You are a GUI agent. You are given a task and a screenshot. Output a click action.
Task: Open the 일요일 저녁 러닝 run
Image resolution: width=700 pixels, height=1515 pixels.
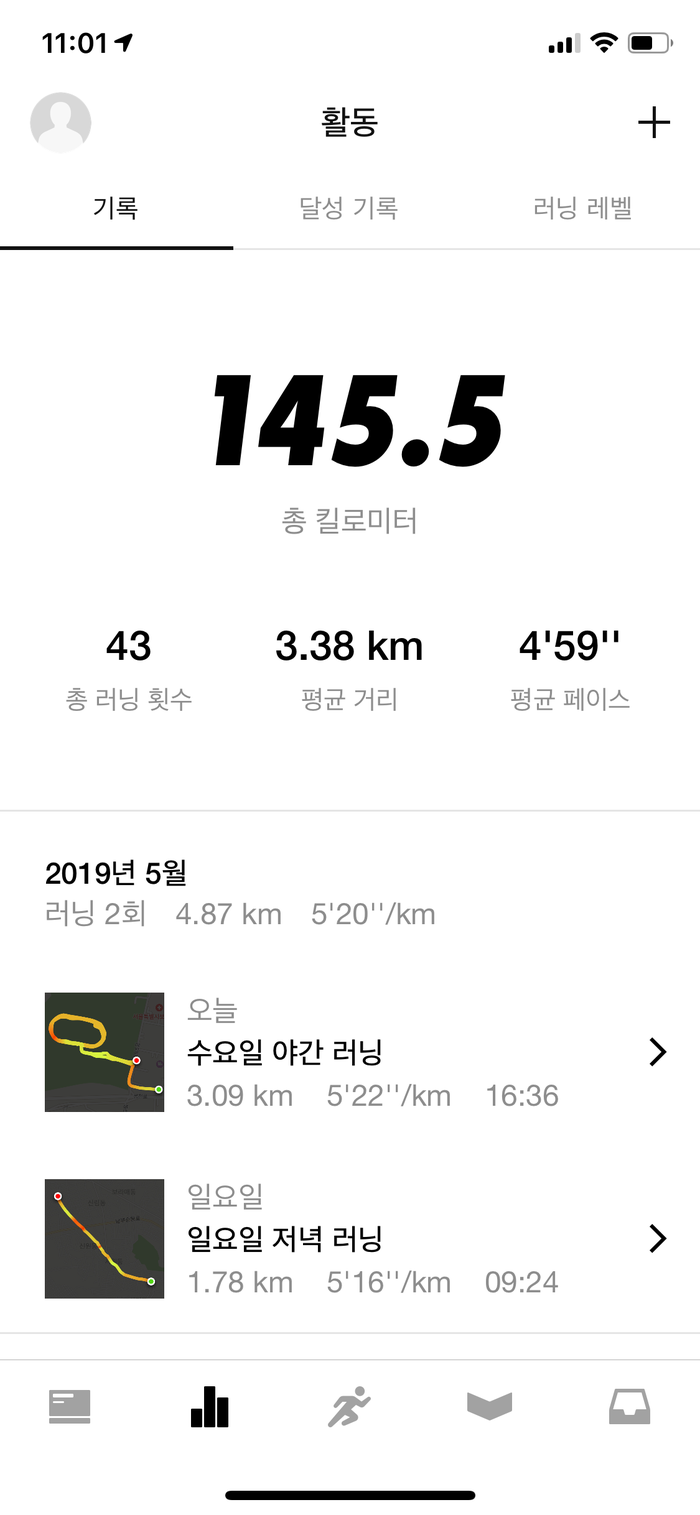point(350,1239)
